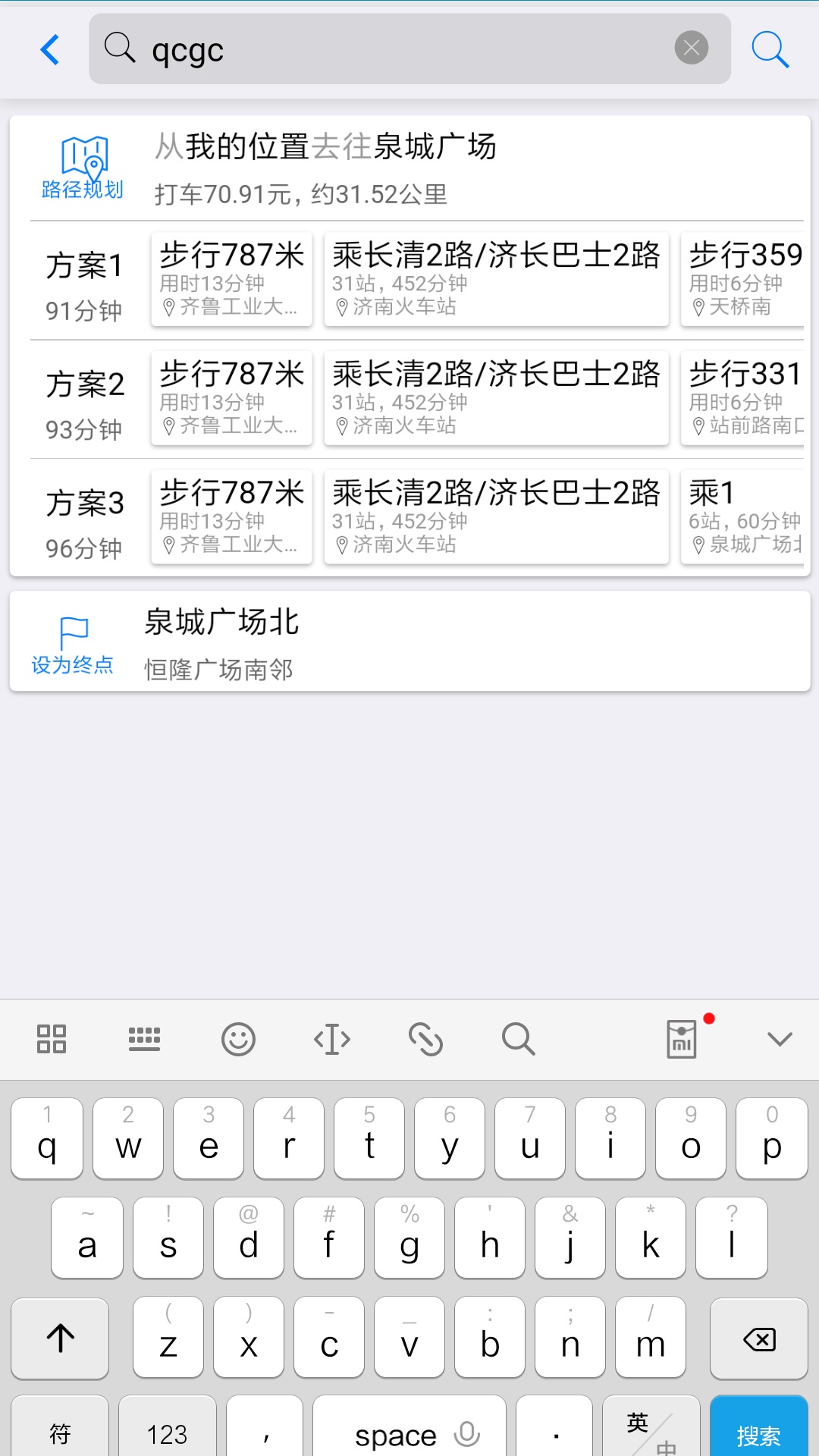Screen dimensions: 819x1456
Task: Open 路径规划 route planning
Action: 83,168
